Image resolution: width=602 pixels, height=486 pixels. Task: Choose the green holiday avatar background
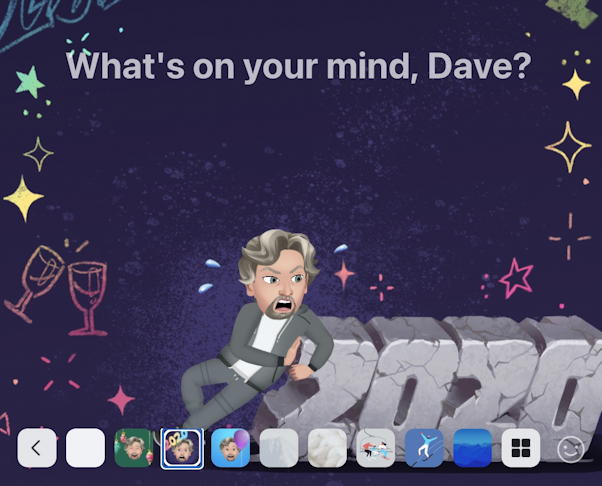(134, 448)
